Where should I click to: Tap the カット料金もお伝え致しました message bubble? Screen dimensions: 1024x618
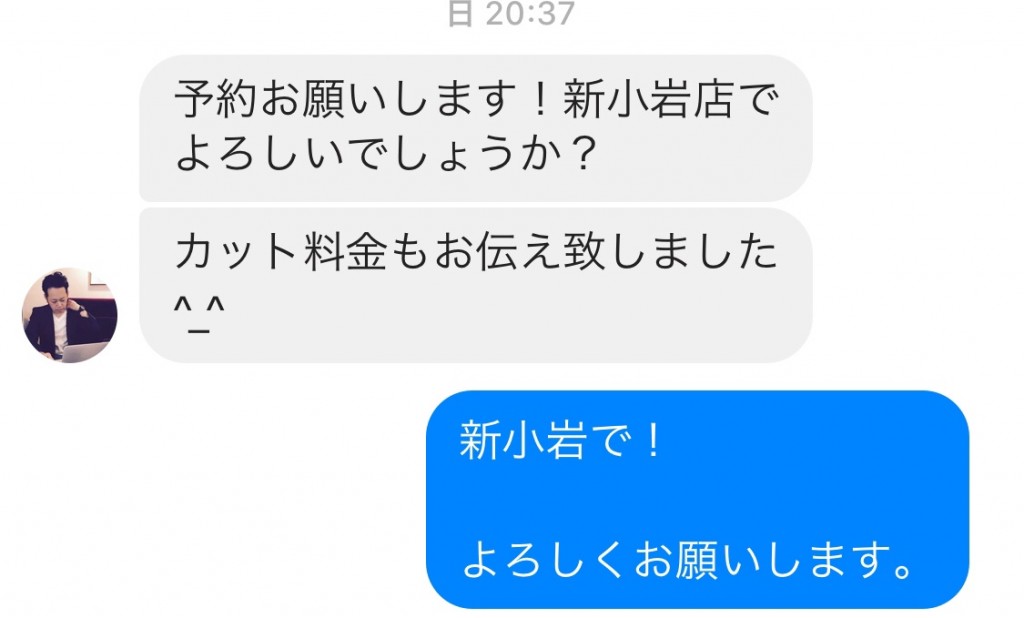click(475, 285)
